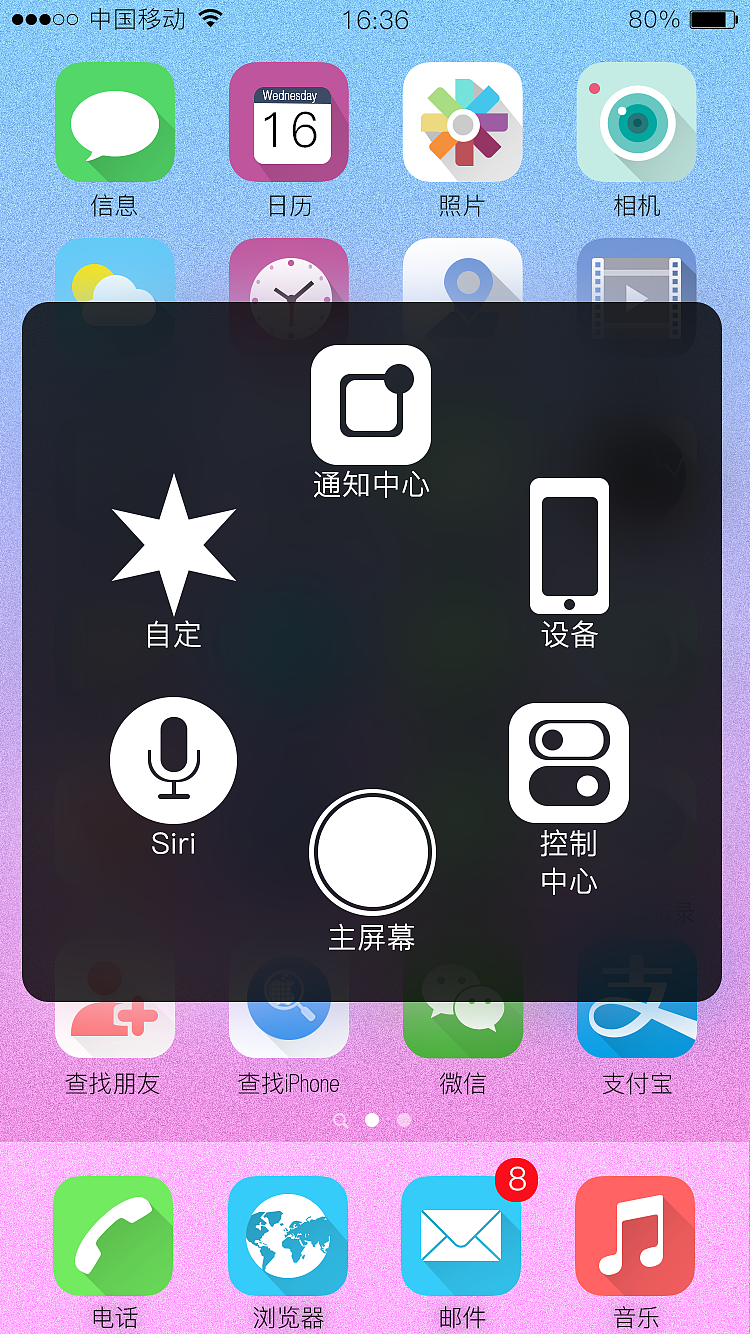
Task: Tap the second home screen page dot
Action: 403,1121
